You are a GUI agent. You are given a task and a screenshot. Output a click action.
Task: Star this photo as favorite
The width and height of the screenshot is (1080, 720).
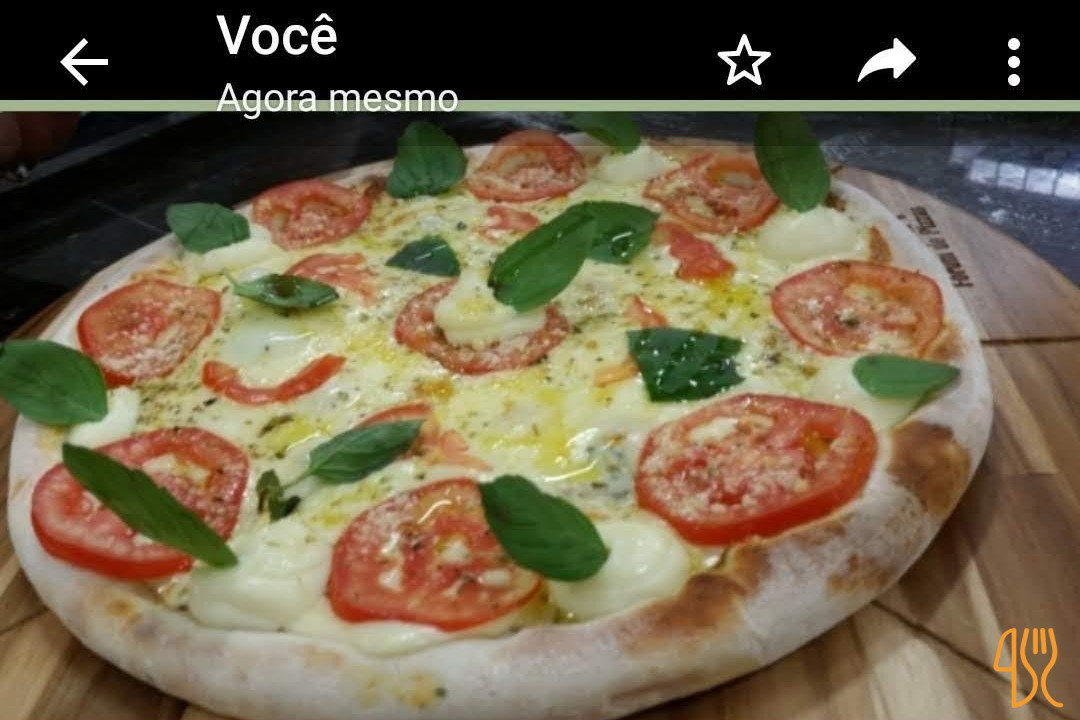(744, 61)
